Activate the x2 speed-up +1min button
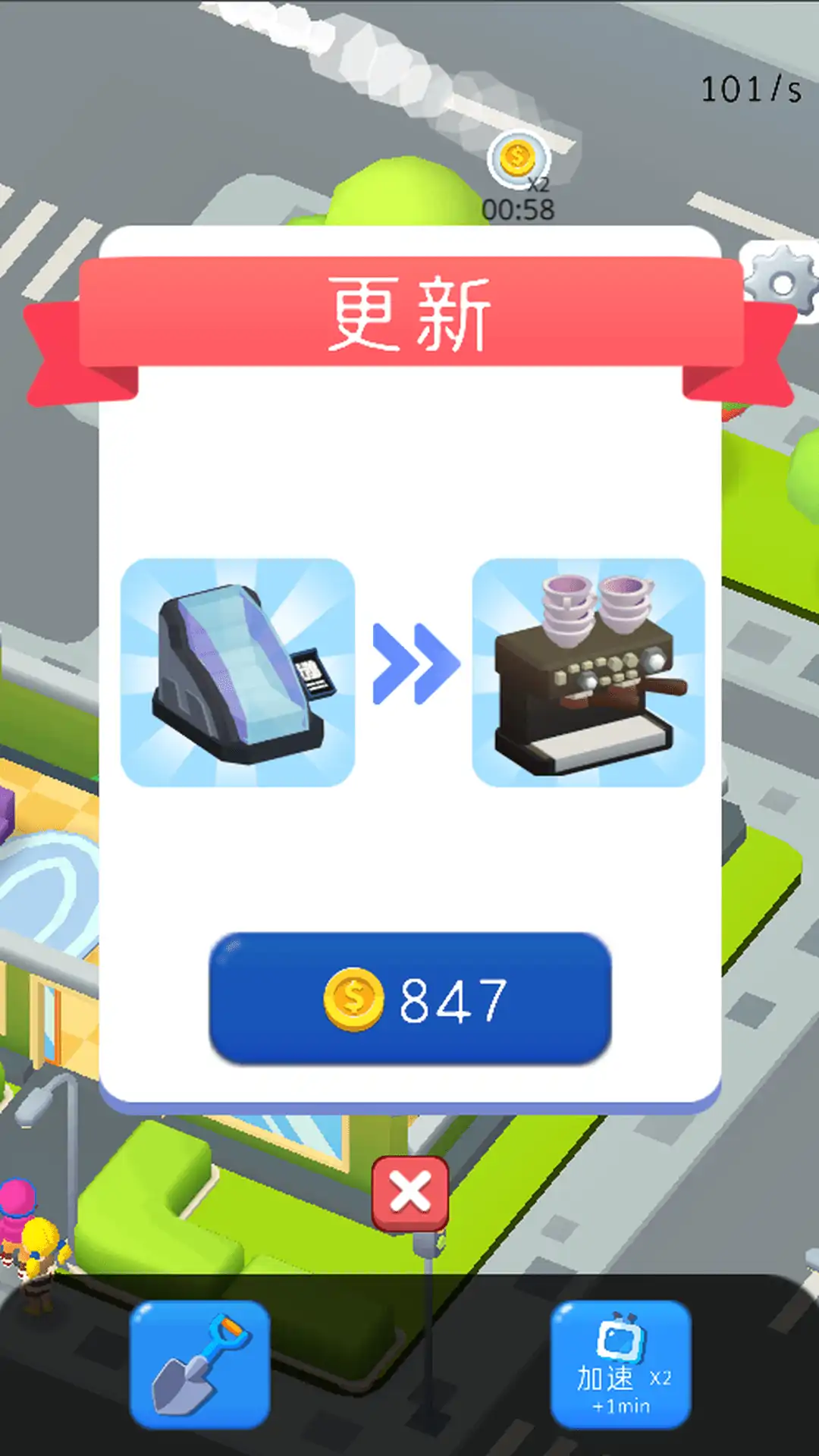The width and height of the screenshot is (819, 1456). 620,1364
